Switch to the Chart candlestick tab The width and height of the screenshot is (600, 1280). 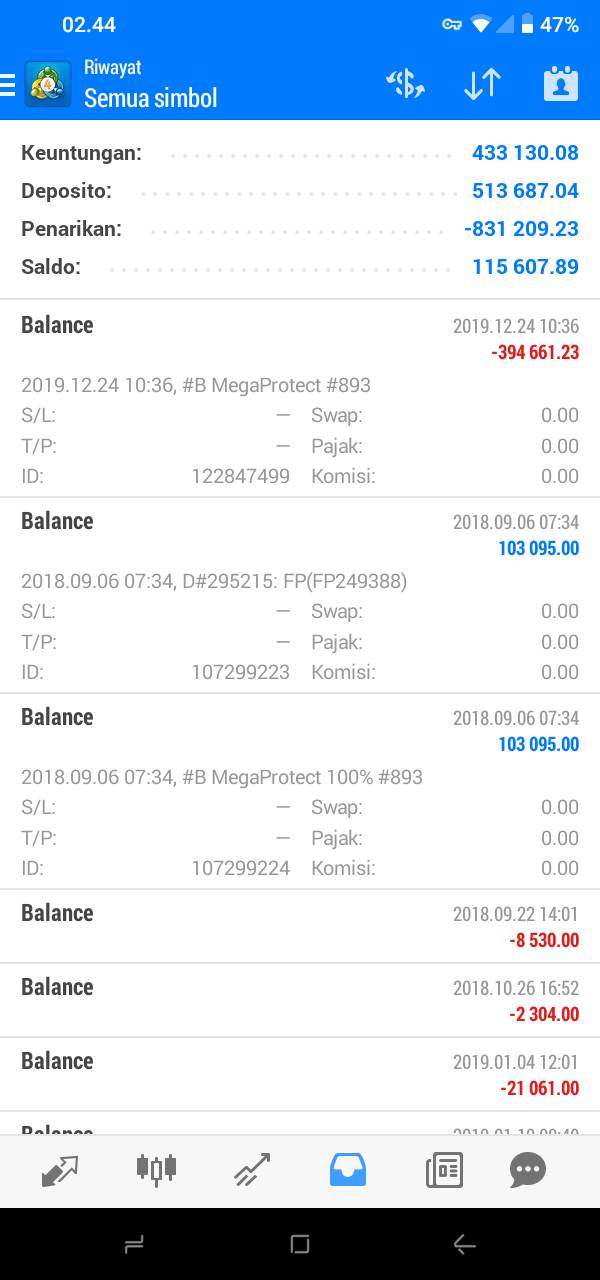(x=156, y=1168)
